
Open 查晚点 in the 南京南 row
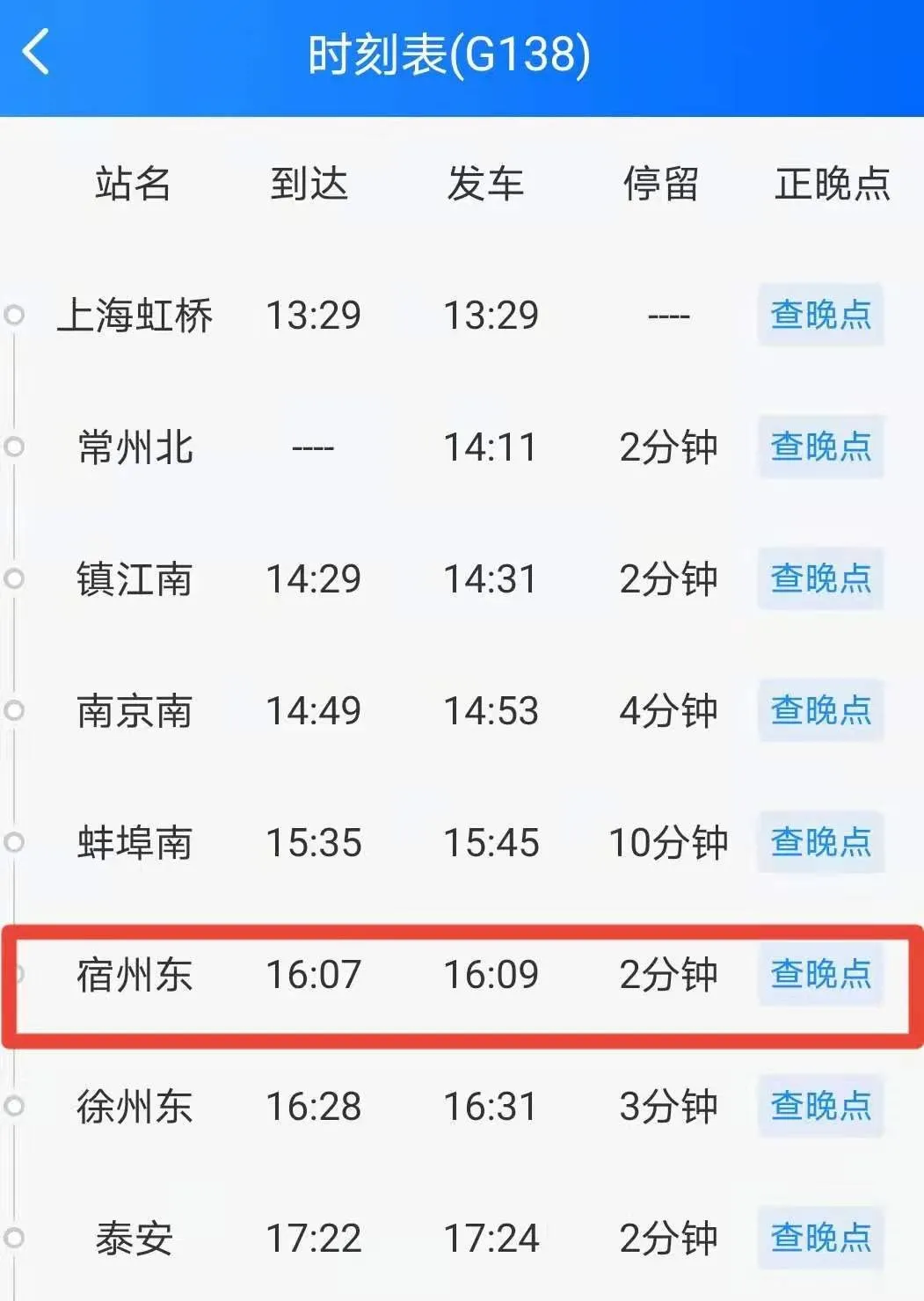pos(820,710)
